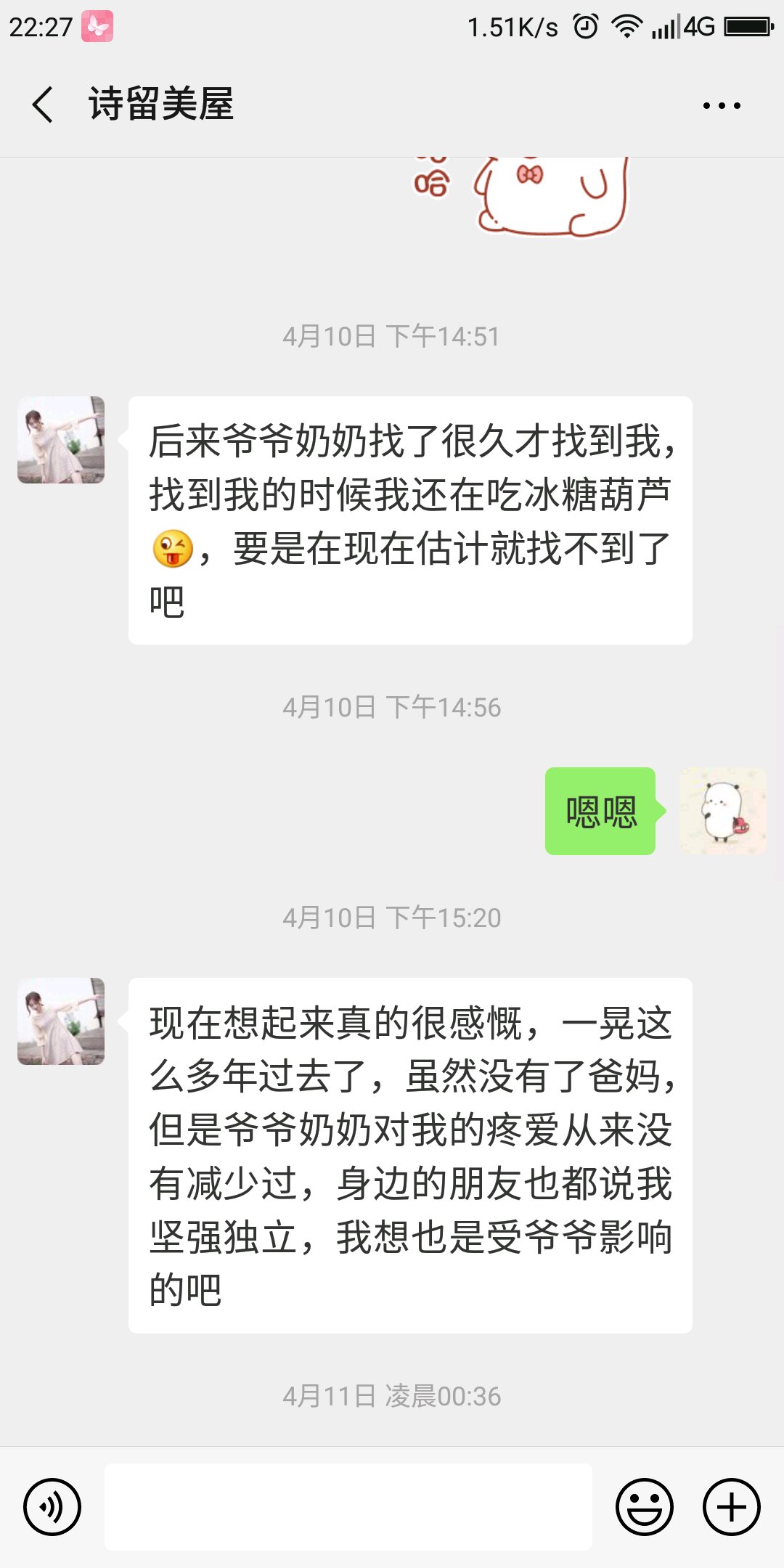Open the plus attachments menu

click(732, 1507)
